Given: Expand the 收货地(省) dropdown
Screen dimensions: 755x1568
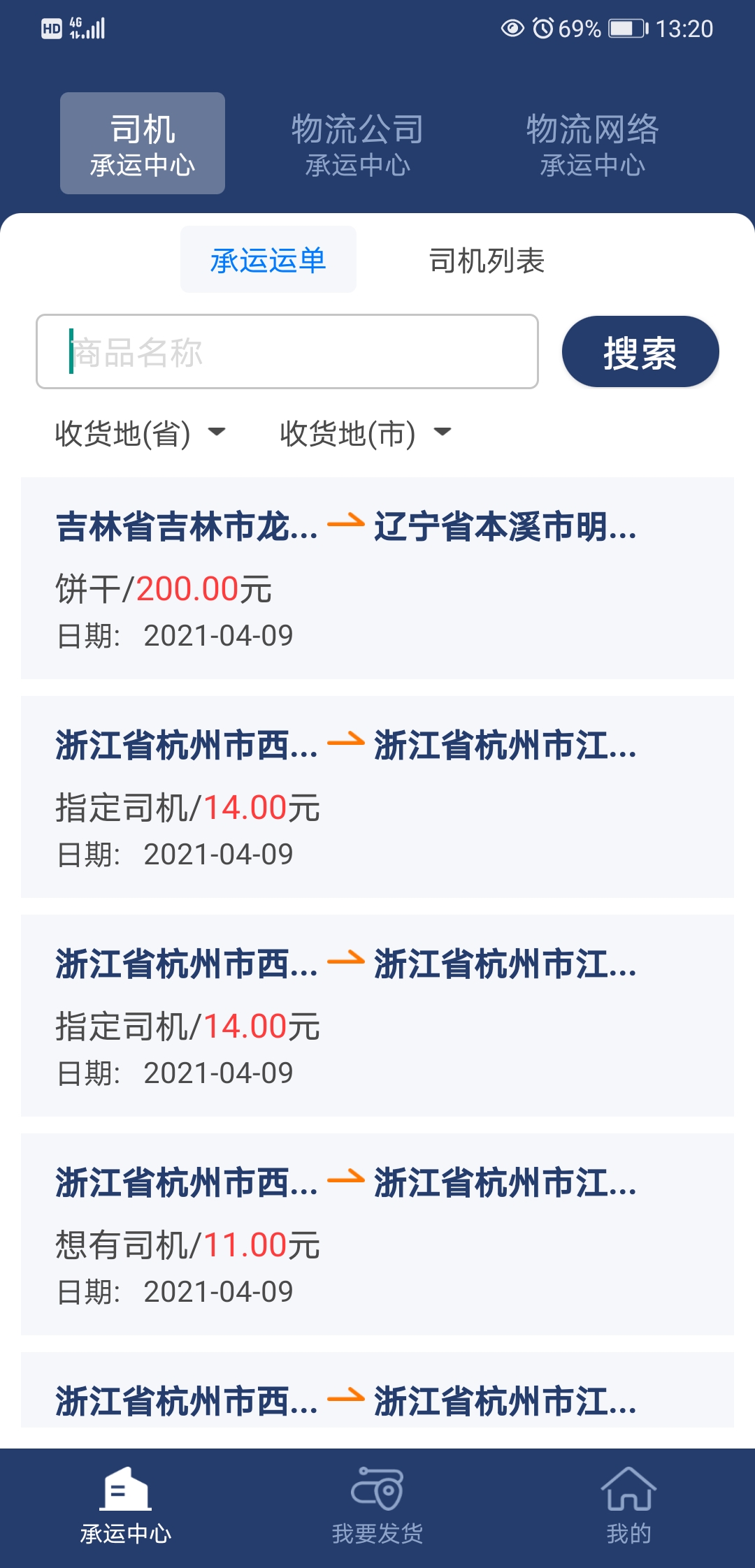Looking at the screenshot, I should pyautogui.click(x=140, y=433).
